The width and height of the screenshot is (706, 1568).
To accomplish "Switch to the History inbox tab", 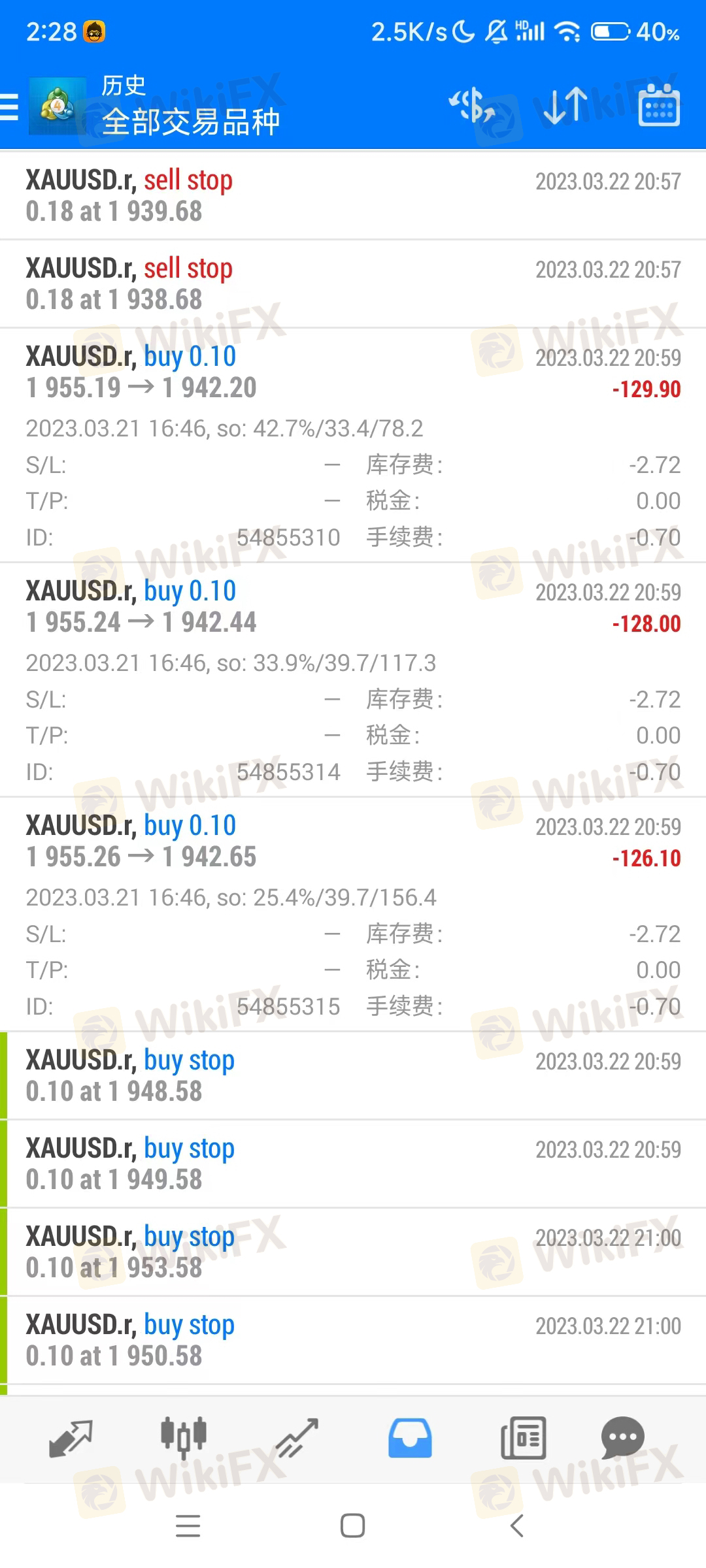I will click(410, 1439).
